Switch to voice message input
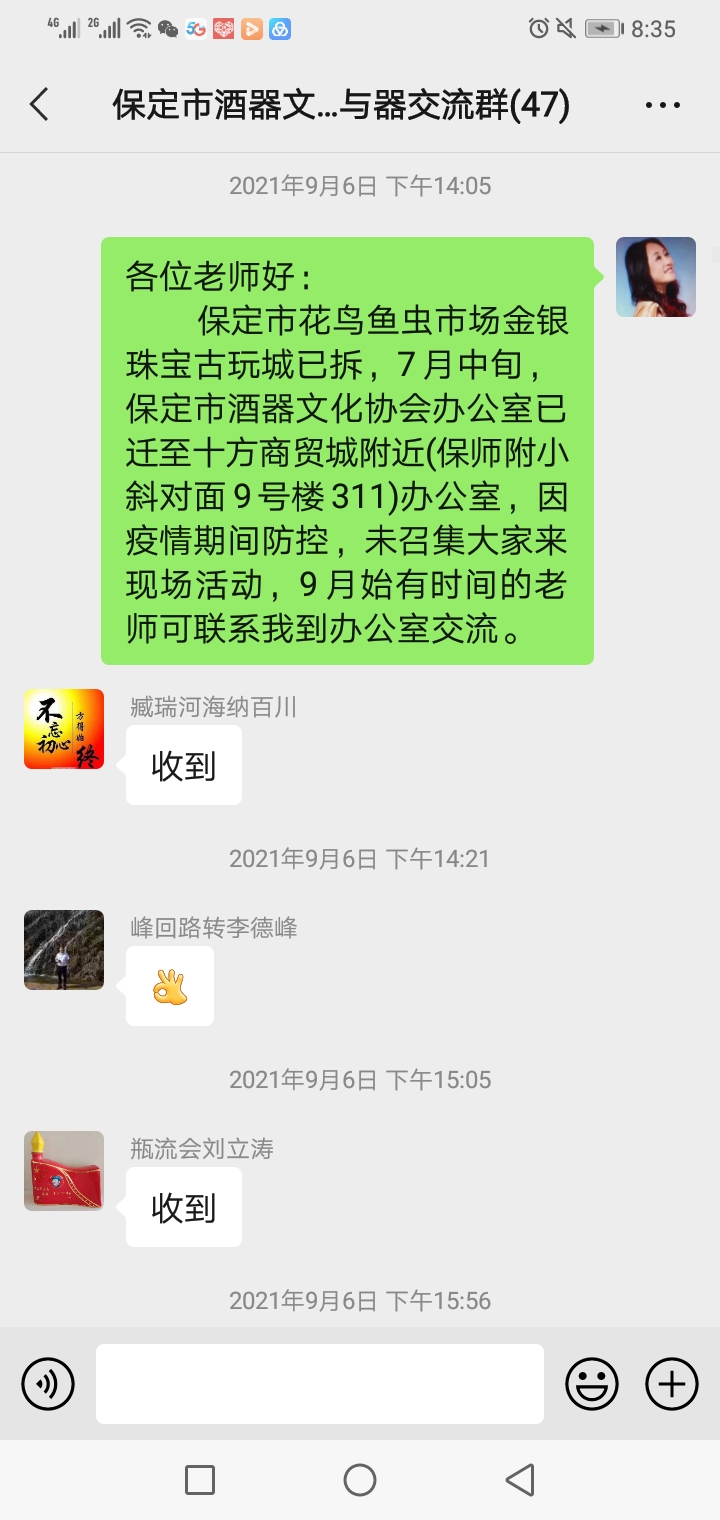Viewport: 720px width, 1520px height. click(x=48, y=1384)
